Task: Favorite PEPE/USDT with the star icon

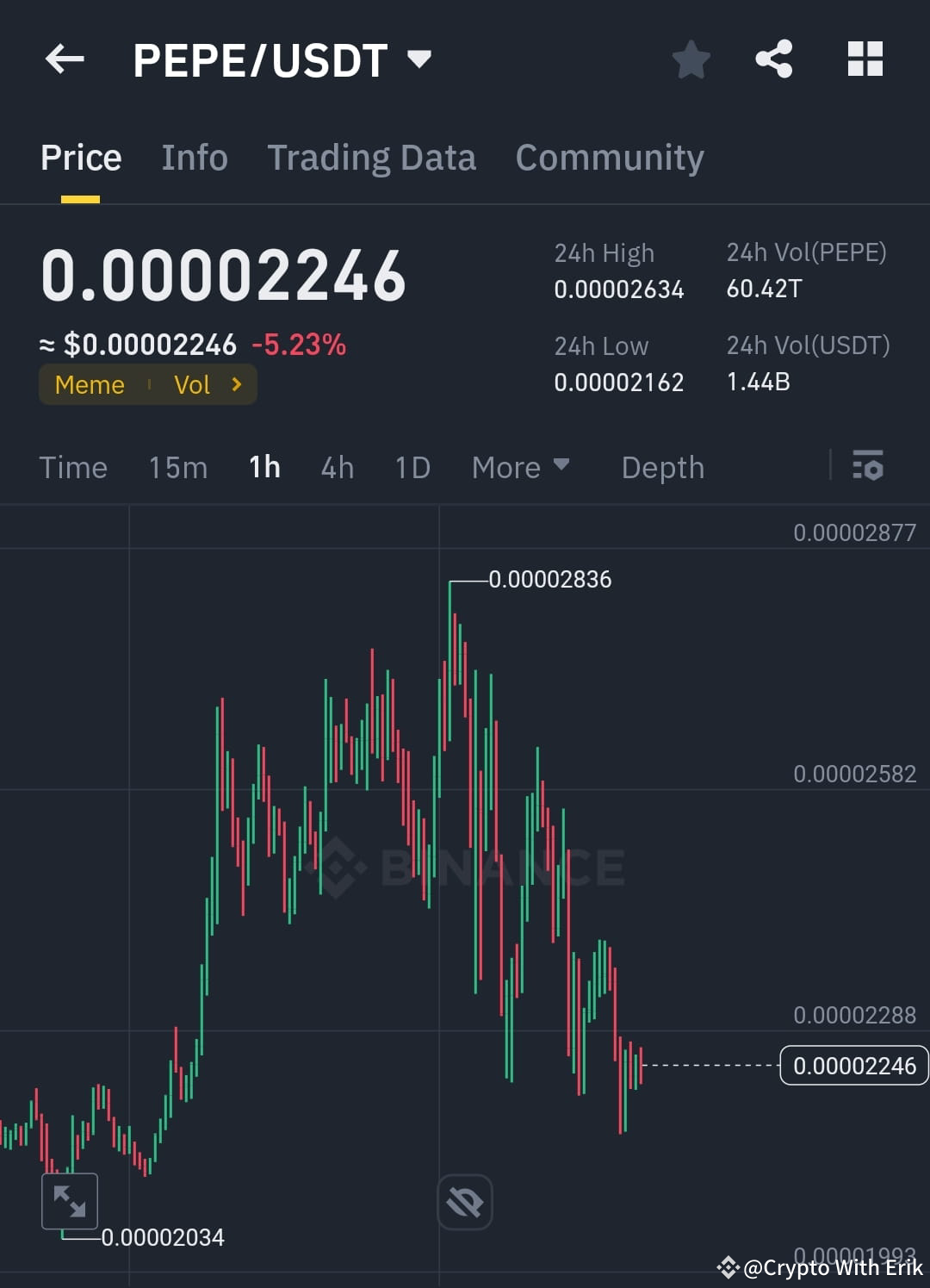Action: pyautogui.click(x=691, y=59)
